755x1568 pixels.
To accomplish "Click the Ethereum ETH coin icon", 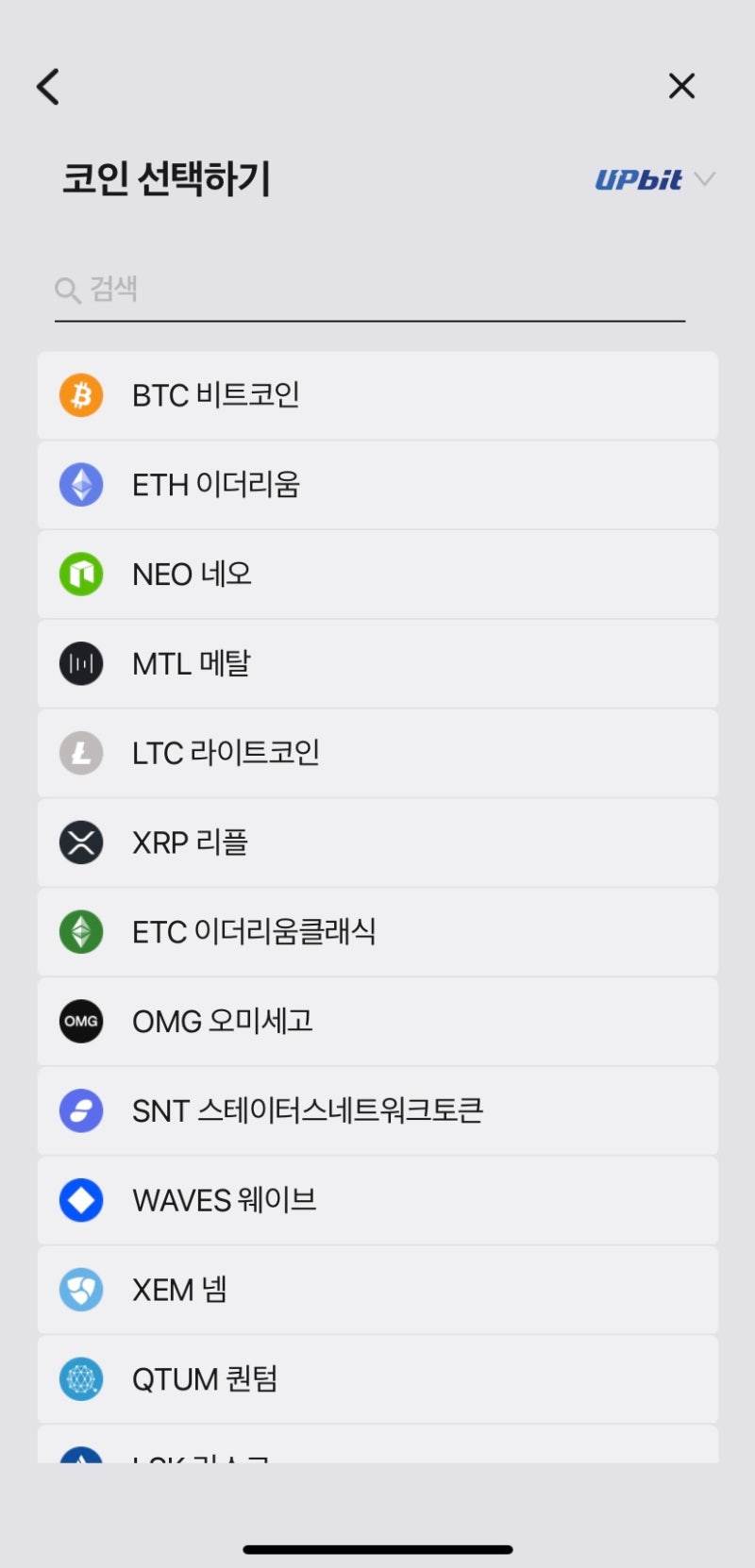I will click(80, 485).
